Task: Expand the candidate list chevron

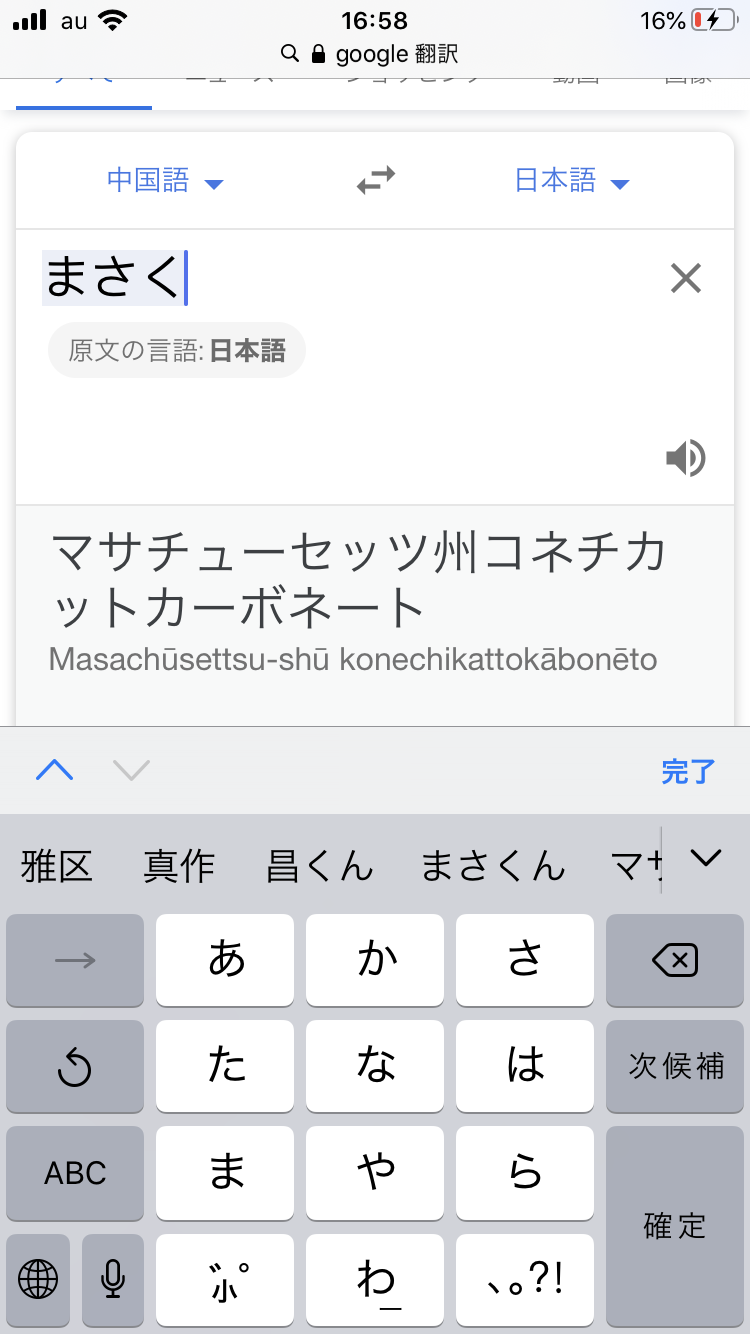Action: click(706, 858)
